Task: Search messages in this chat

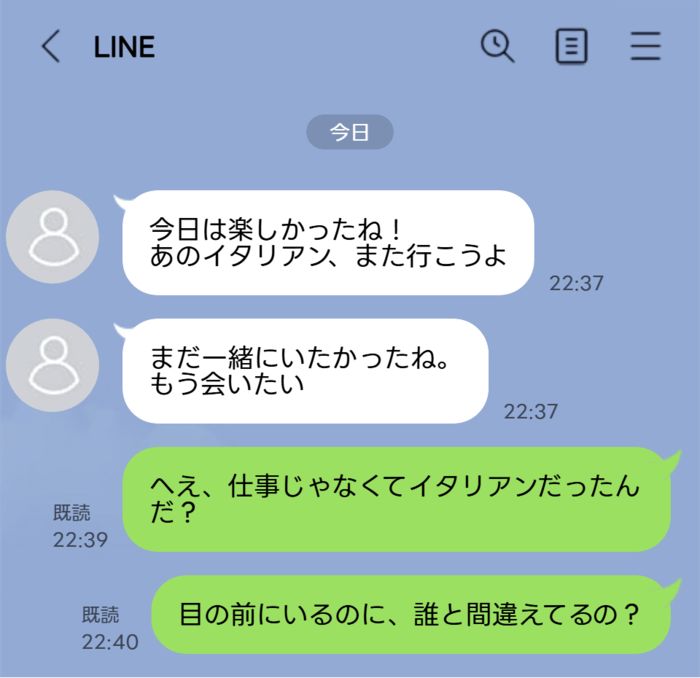Action: coord(497,46)
